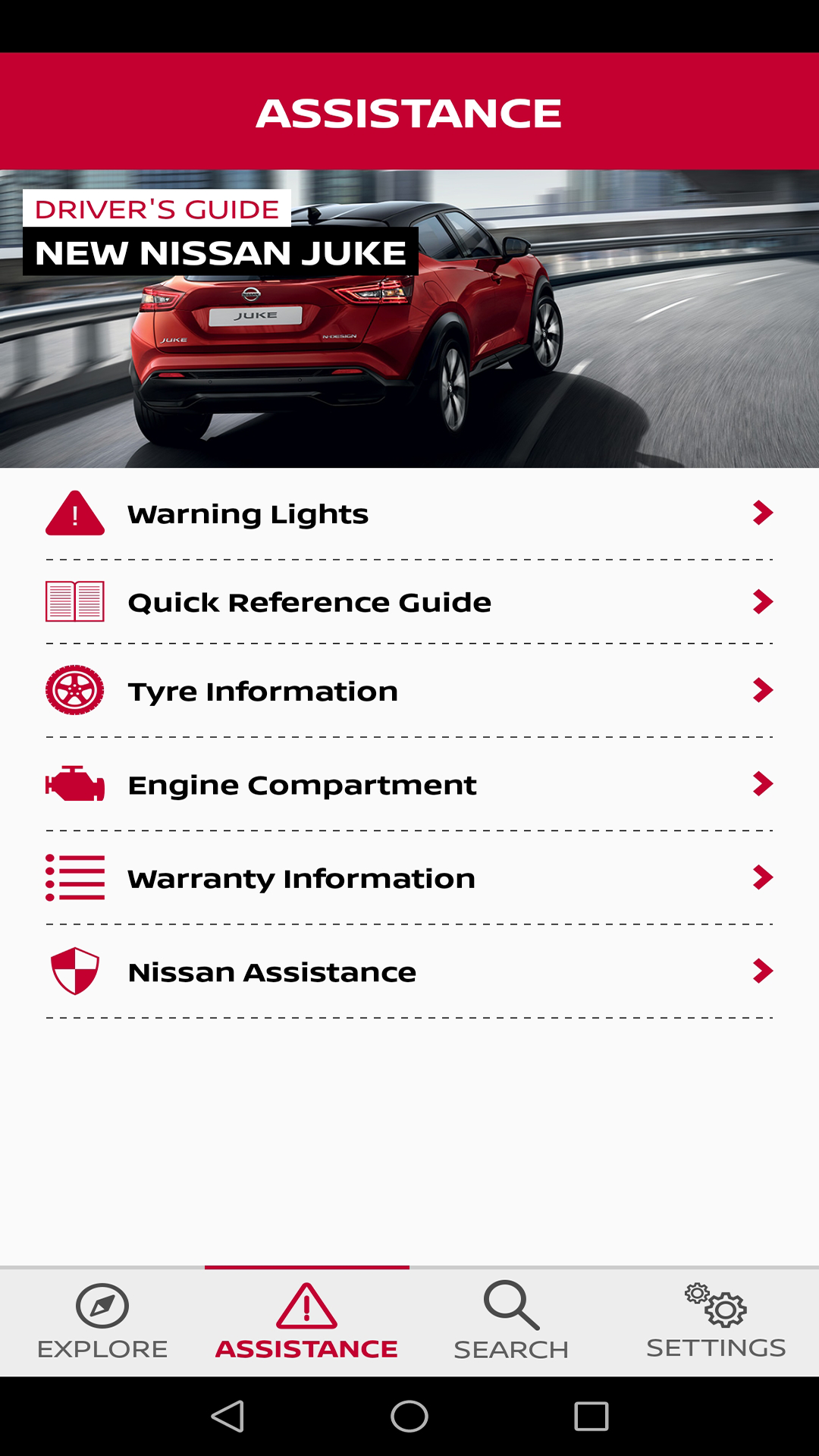Show Warranty Information
The width and height of the screenshot is (819, 1456).
click(409, 878)
